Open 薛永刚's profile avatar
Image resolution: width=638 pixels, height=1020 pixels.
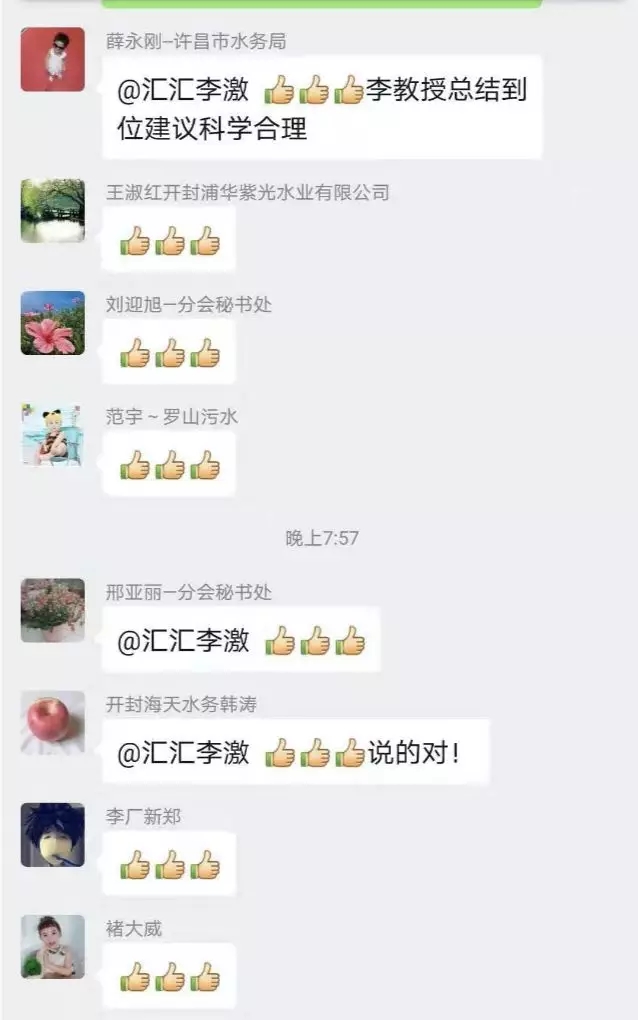(x=52, y=59)
